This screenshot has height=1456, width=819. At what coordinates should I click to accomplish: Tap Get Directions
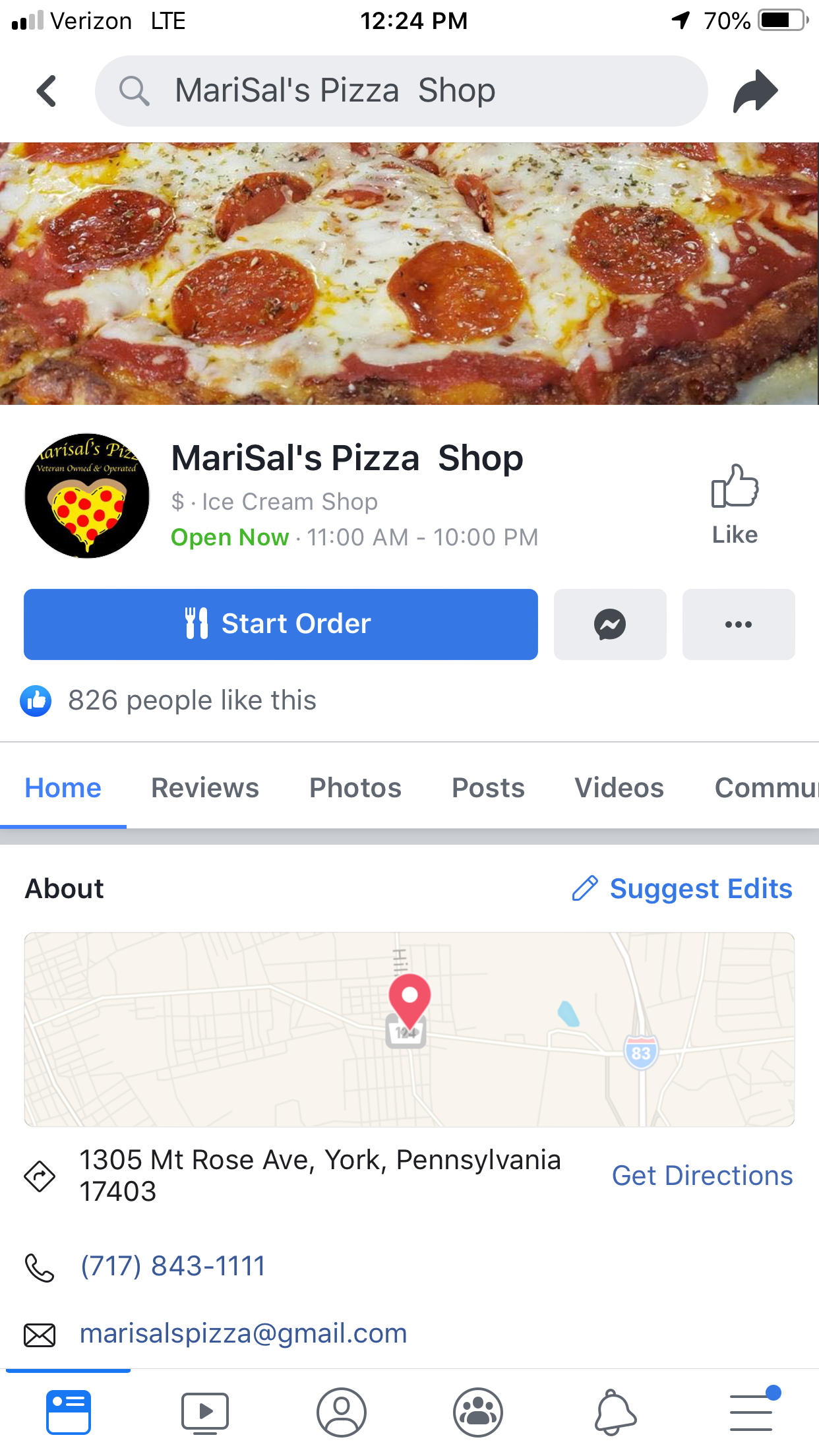[702, 1176]
